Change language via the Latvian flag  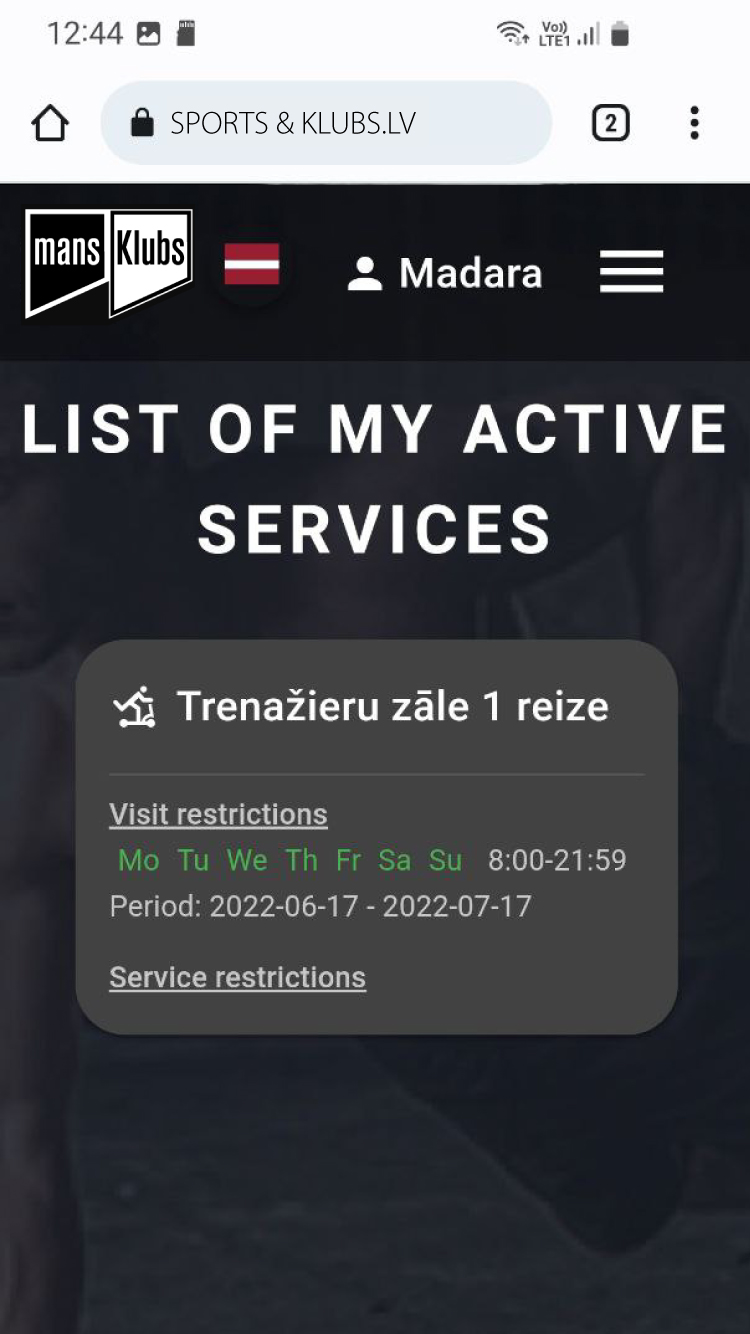(x=252, y=265)
